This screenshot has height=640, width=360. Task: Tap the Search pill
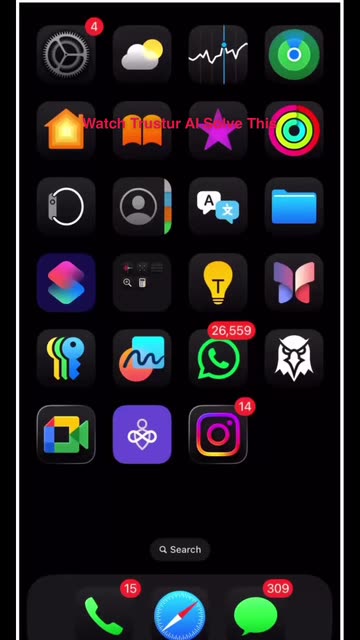pyautogui.click(x=180, y=549)
